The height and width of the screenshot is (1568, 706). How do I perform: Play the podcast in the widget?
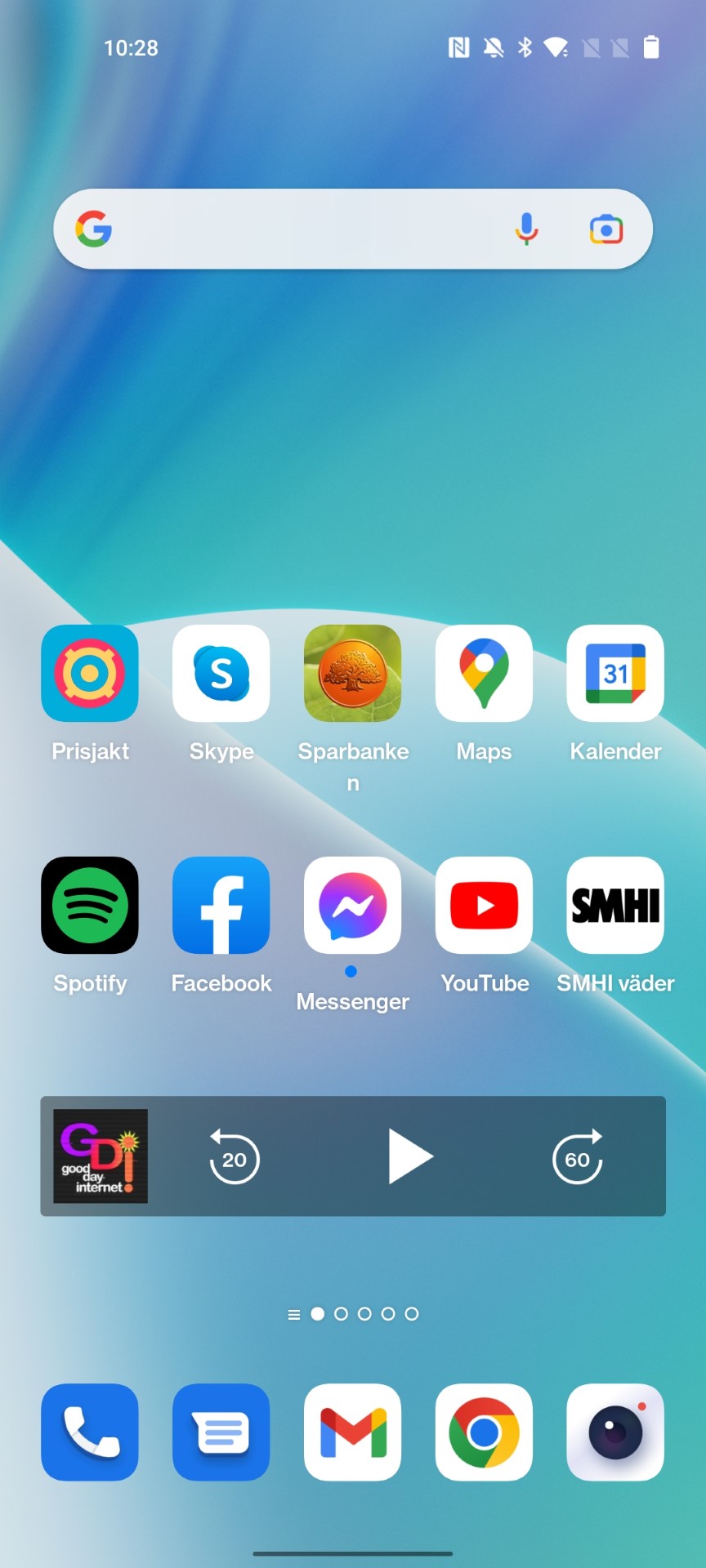pyautogui.click(x=409, y=1156)
